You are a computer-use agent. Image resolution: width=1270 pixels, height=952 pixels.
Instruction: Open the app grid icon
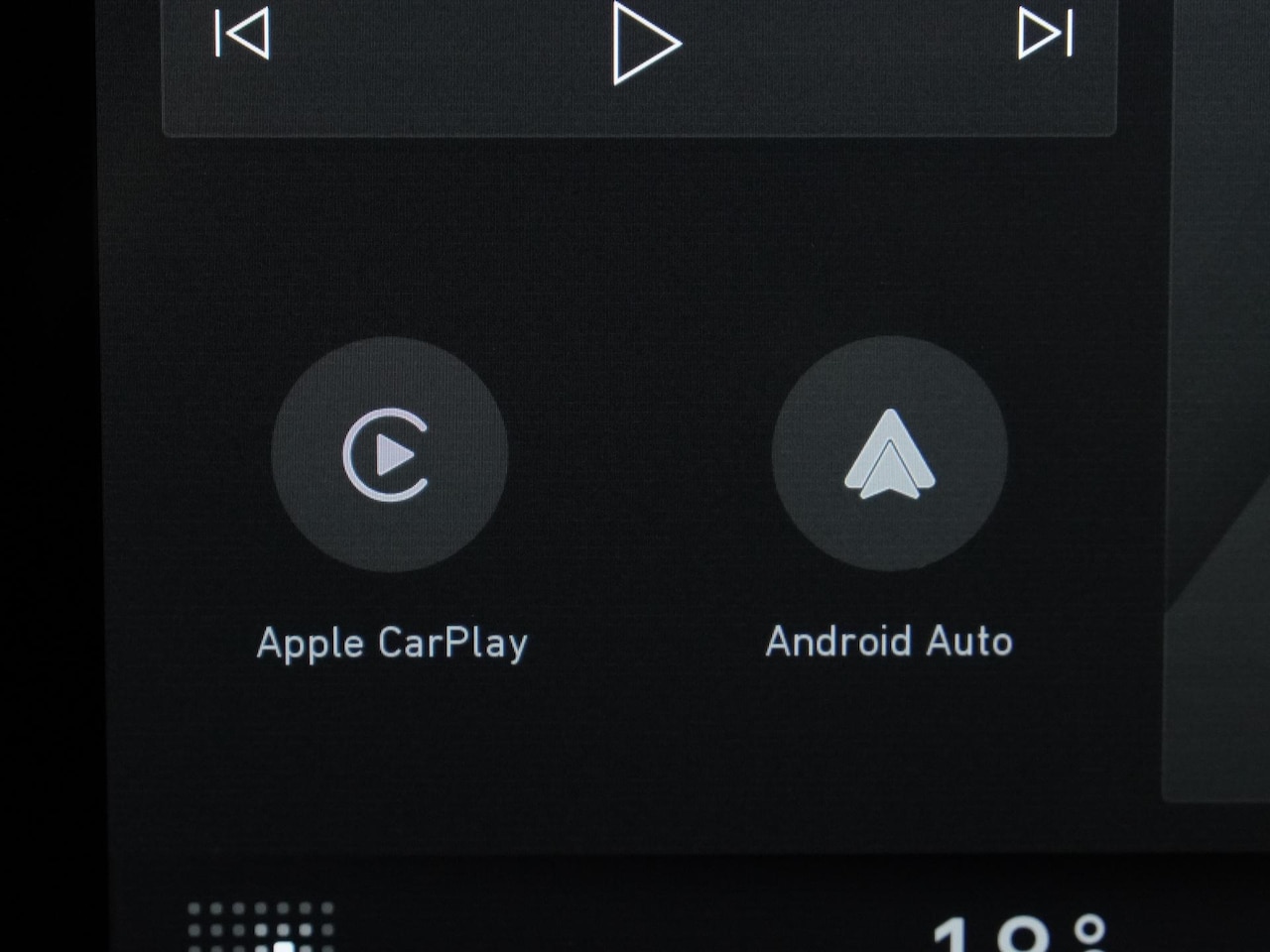[x=261, y=926]
